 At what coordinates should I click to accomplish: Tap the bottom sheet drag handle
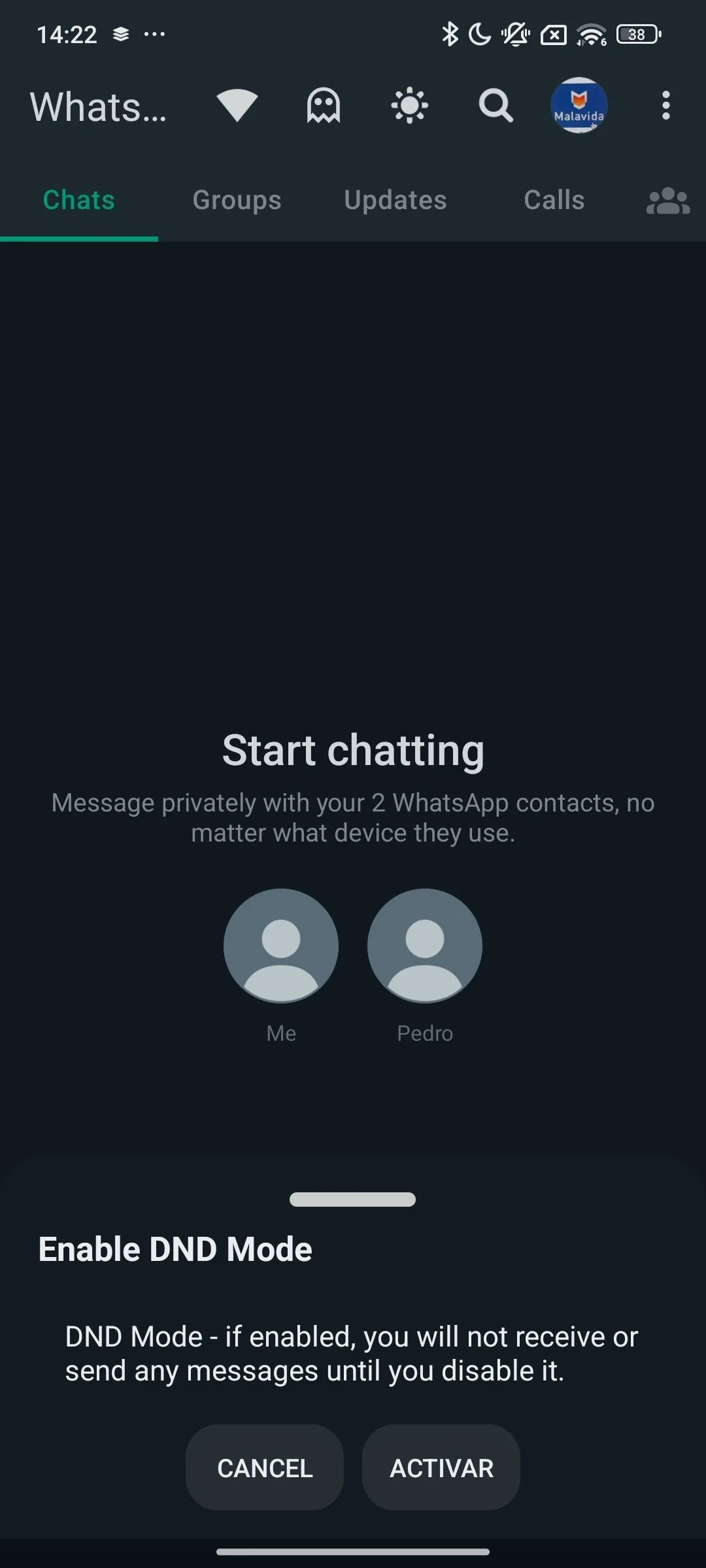(352, 1200)
